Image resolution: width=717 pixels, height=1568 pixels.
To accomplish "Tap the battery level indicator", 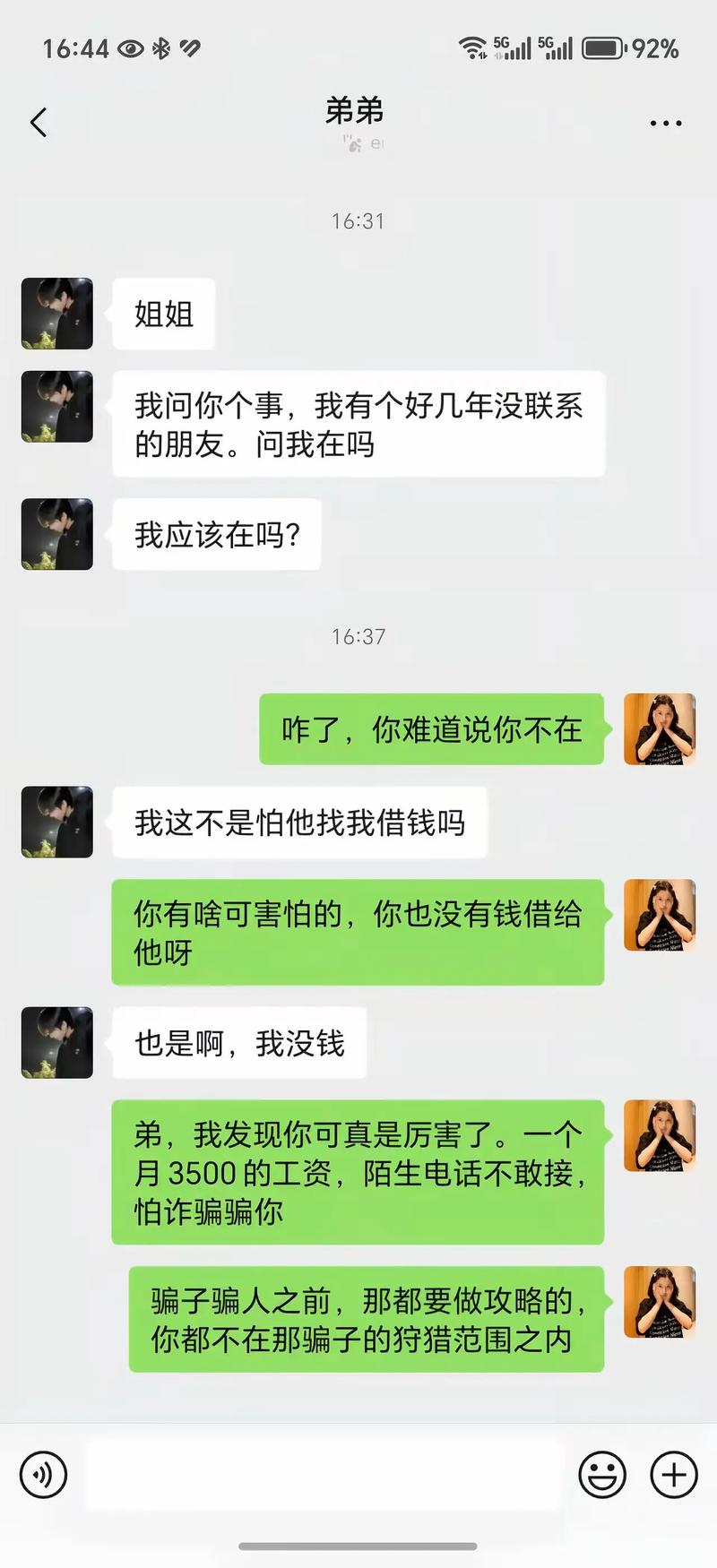I will coord(604,49).
